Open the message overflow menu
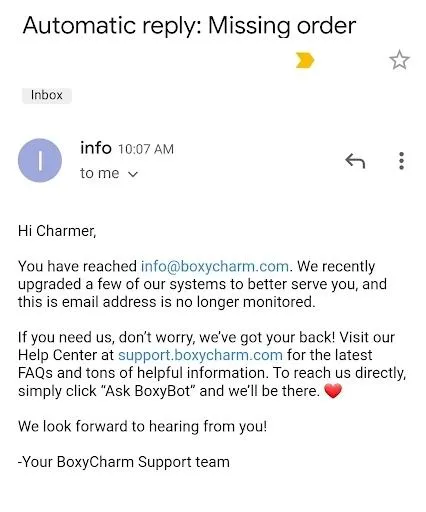426x512 pixels. tap(401, 161)
